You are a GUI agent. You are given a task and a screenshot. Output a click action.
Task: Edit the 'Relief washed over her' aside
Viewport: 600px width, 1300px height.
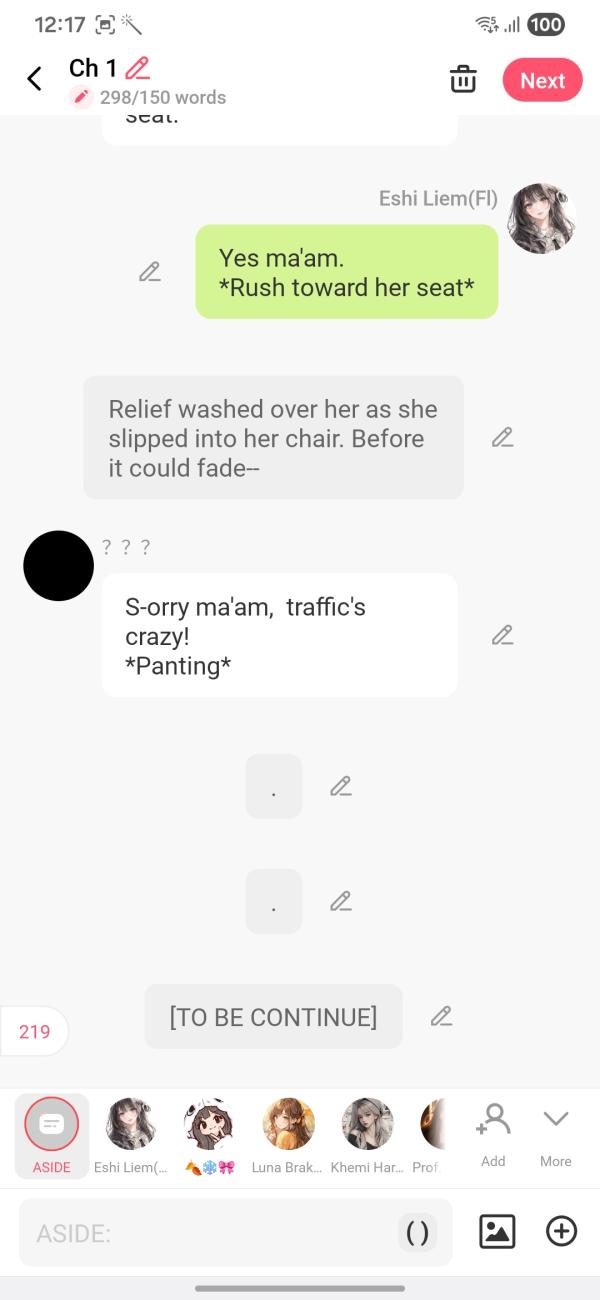coord(502,437)
